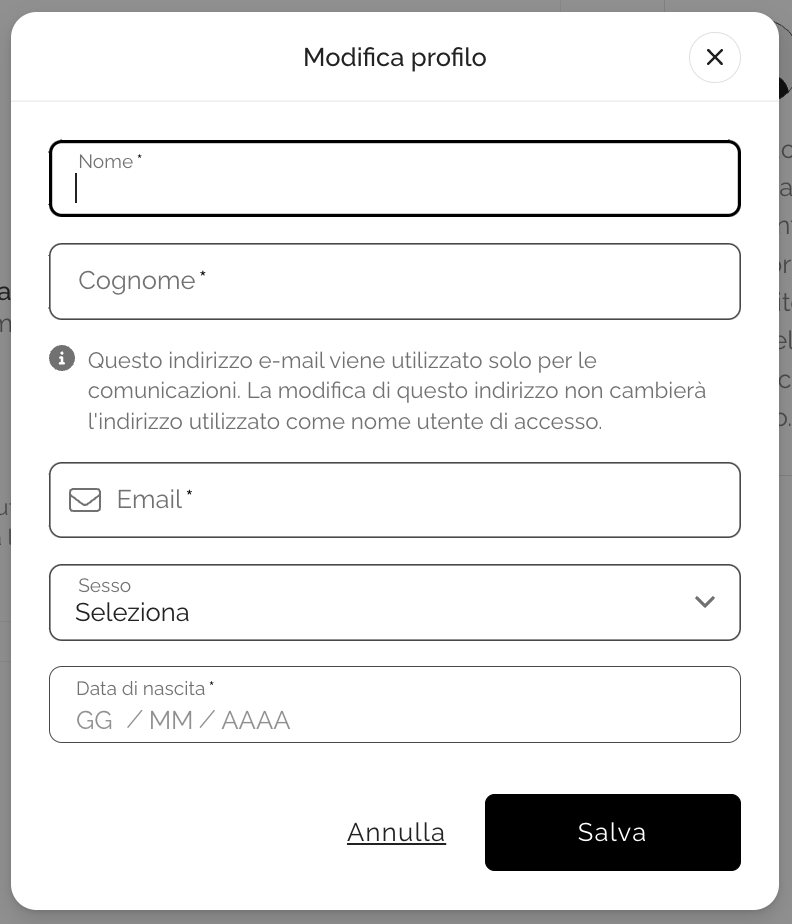Click the Salva button
This screenshot has height=924, width=792.
point(612,832)
